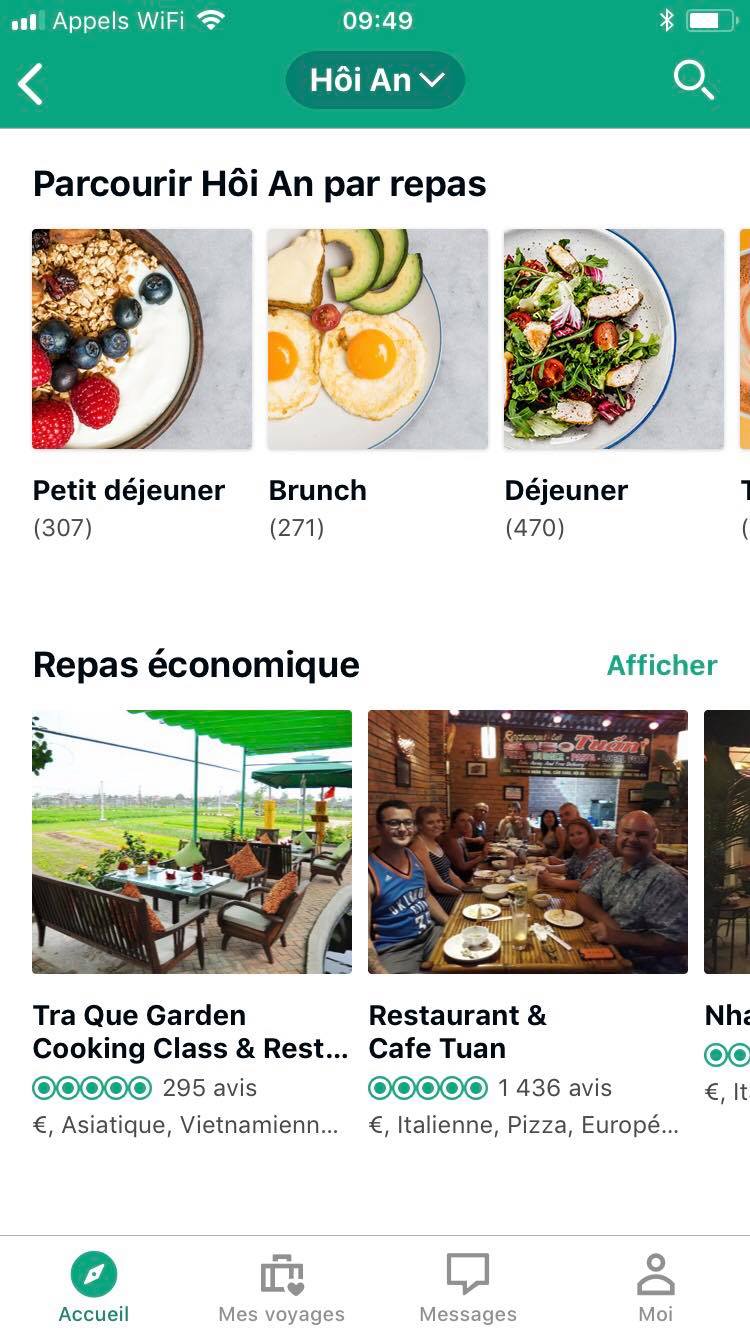
Task: Switch to the Accueil tab
Action: (x=94, y=1288)
